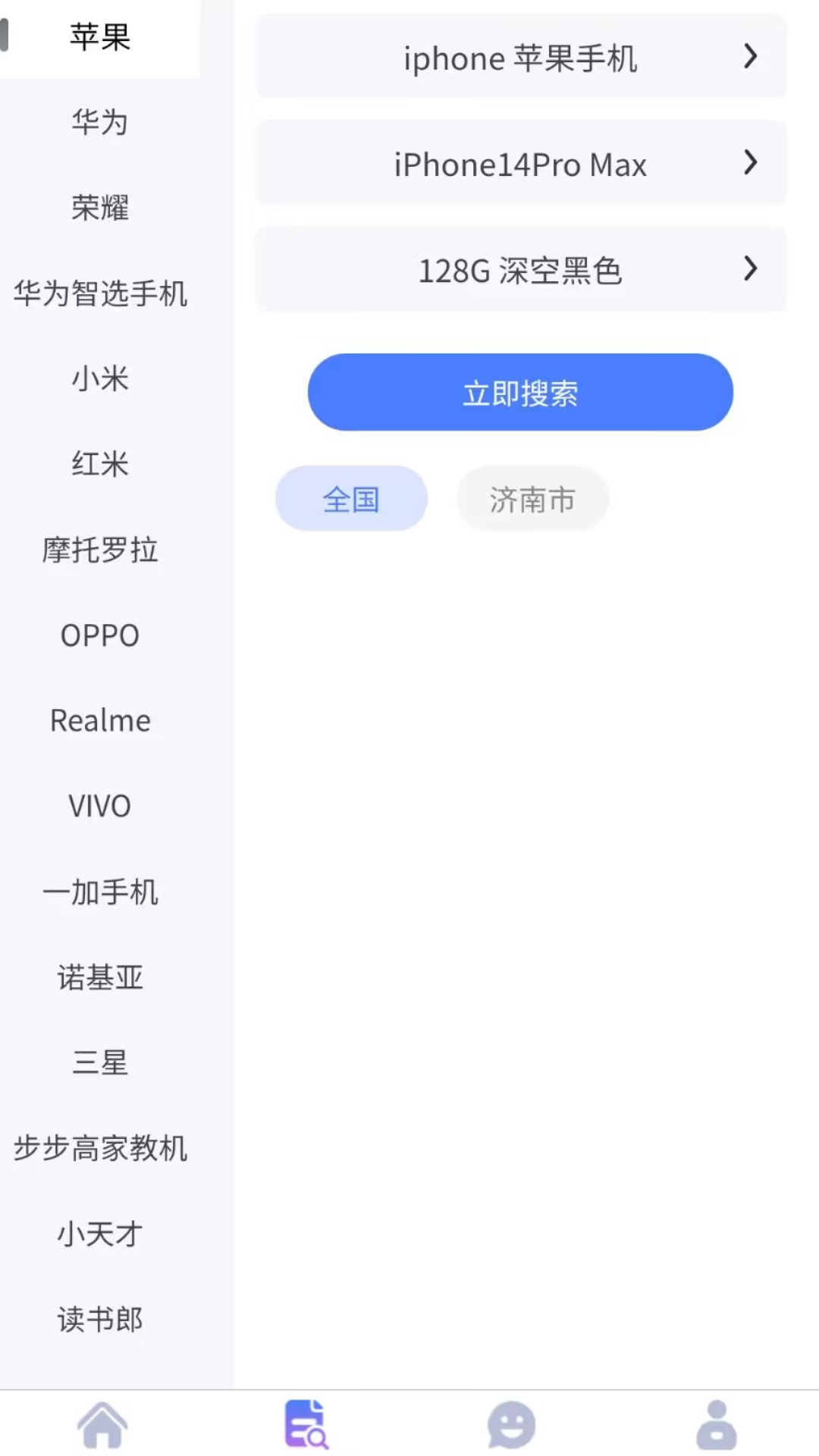Select 一加手机 from the sidebar

pyautogui.click(x=101, y=893)
